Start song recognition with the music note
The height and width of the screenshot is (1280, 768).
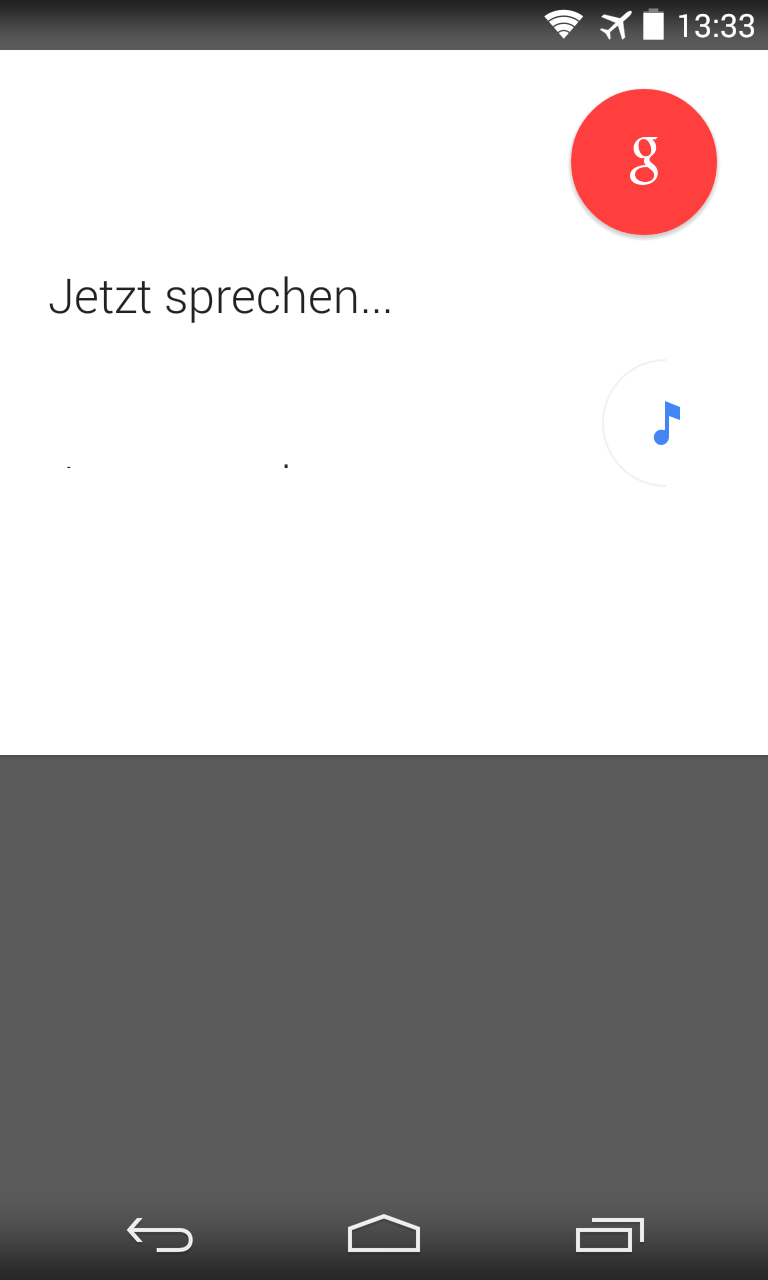(x=663, y=423)
